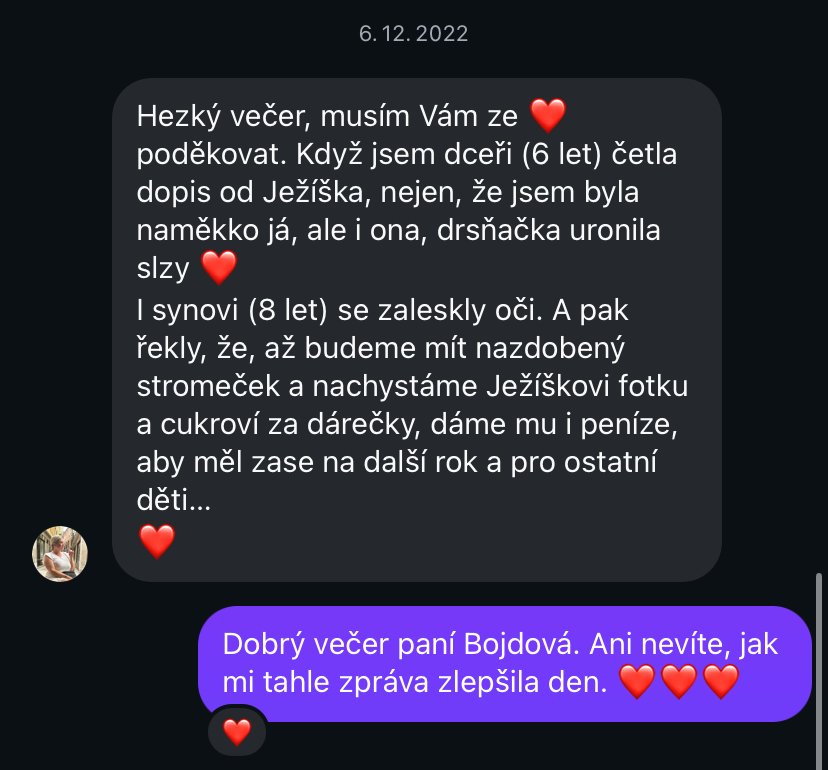
Task: View the heart reaction under the purple message
Action: tap(237, 732)
